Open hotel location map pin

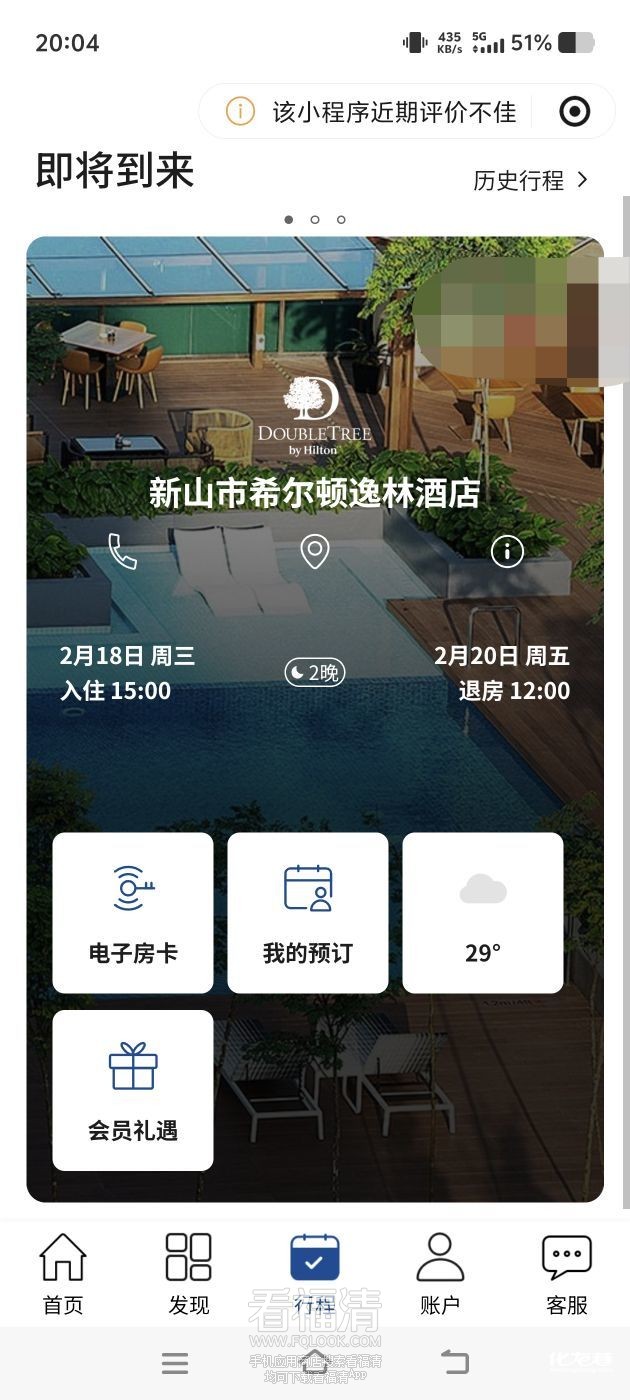(315, 551)
